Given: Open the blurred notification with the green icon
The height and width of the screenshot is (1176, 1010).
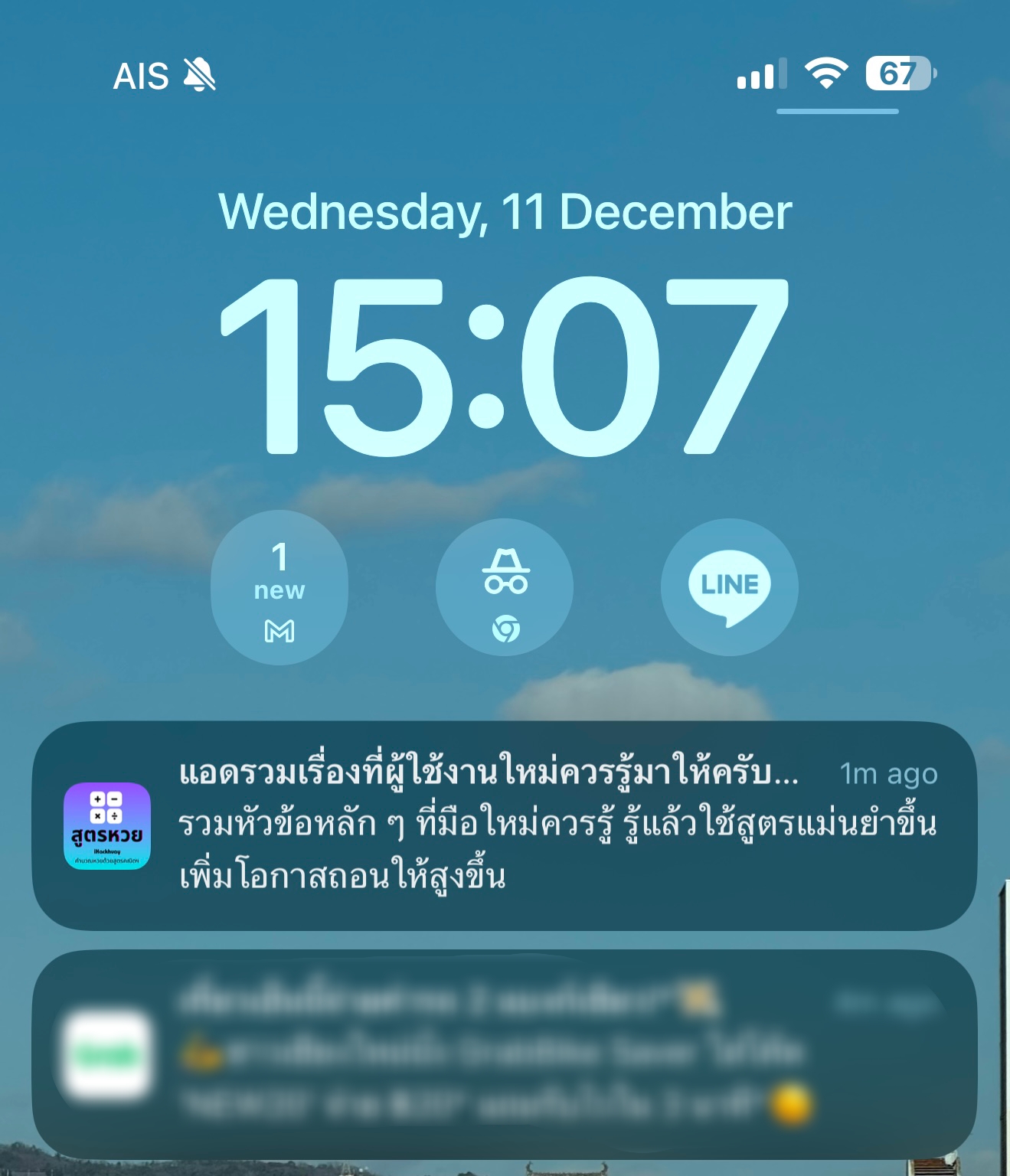Looking at the screenshot, I should (504, 1053).
